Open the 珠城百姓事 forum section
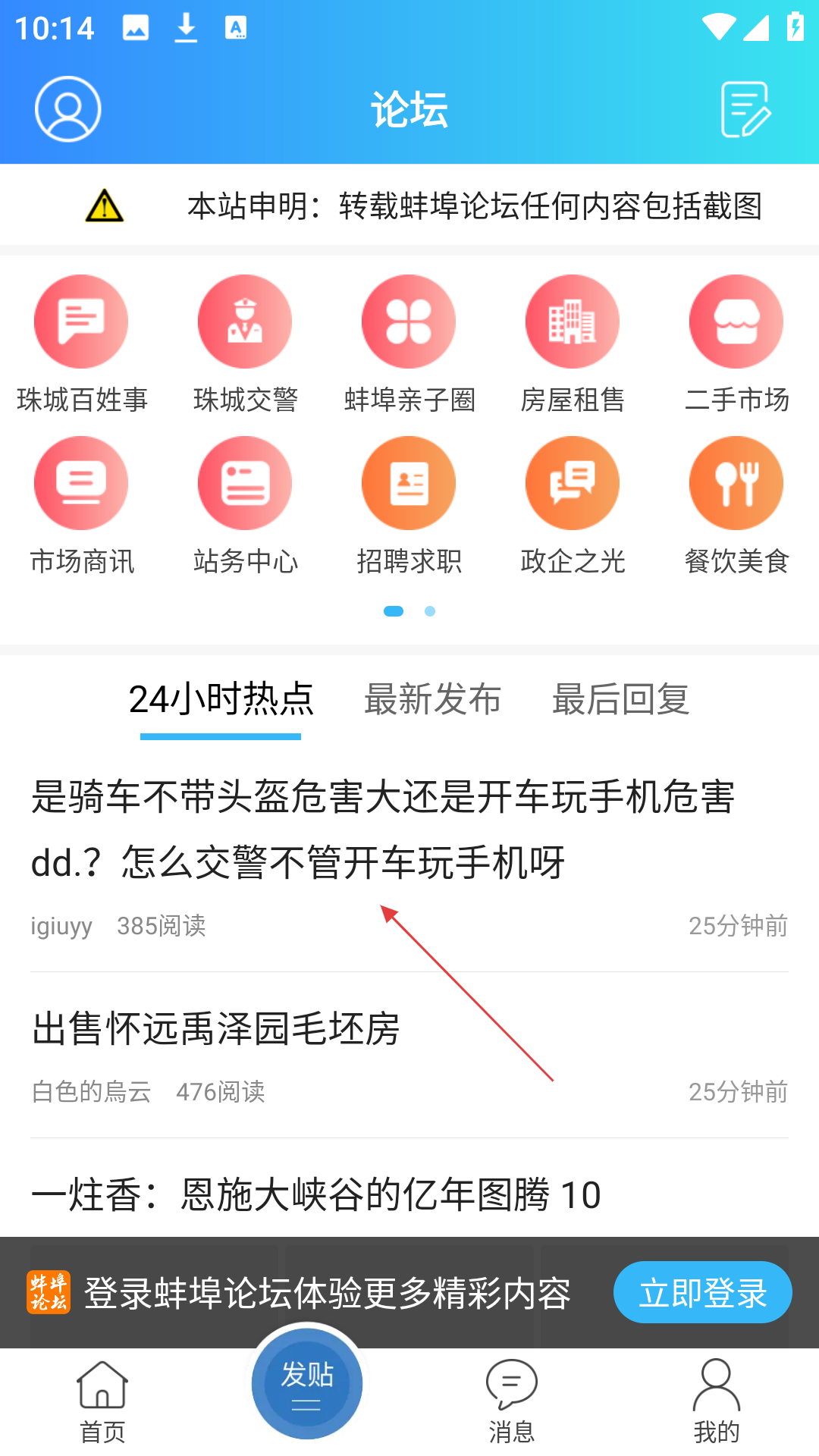The width and height of the screenshot is (819, 1456). click(x=82, y=345)
